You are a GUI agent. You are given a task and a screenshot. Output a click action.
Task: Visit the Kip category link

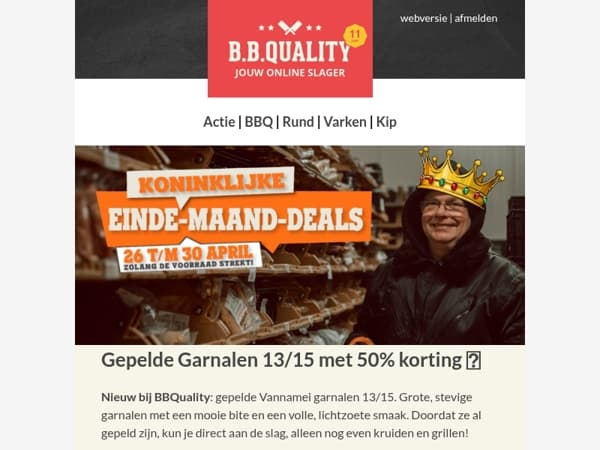(x=386, y=122)
